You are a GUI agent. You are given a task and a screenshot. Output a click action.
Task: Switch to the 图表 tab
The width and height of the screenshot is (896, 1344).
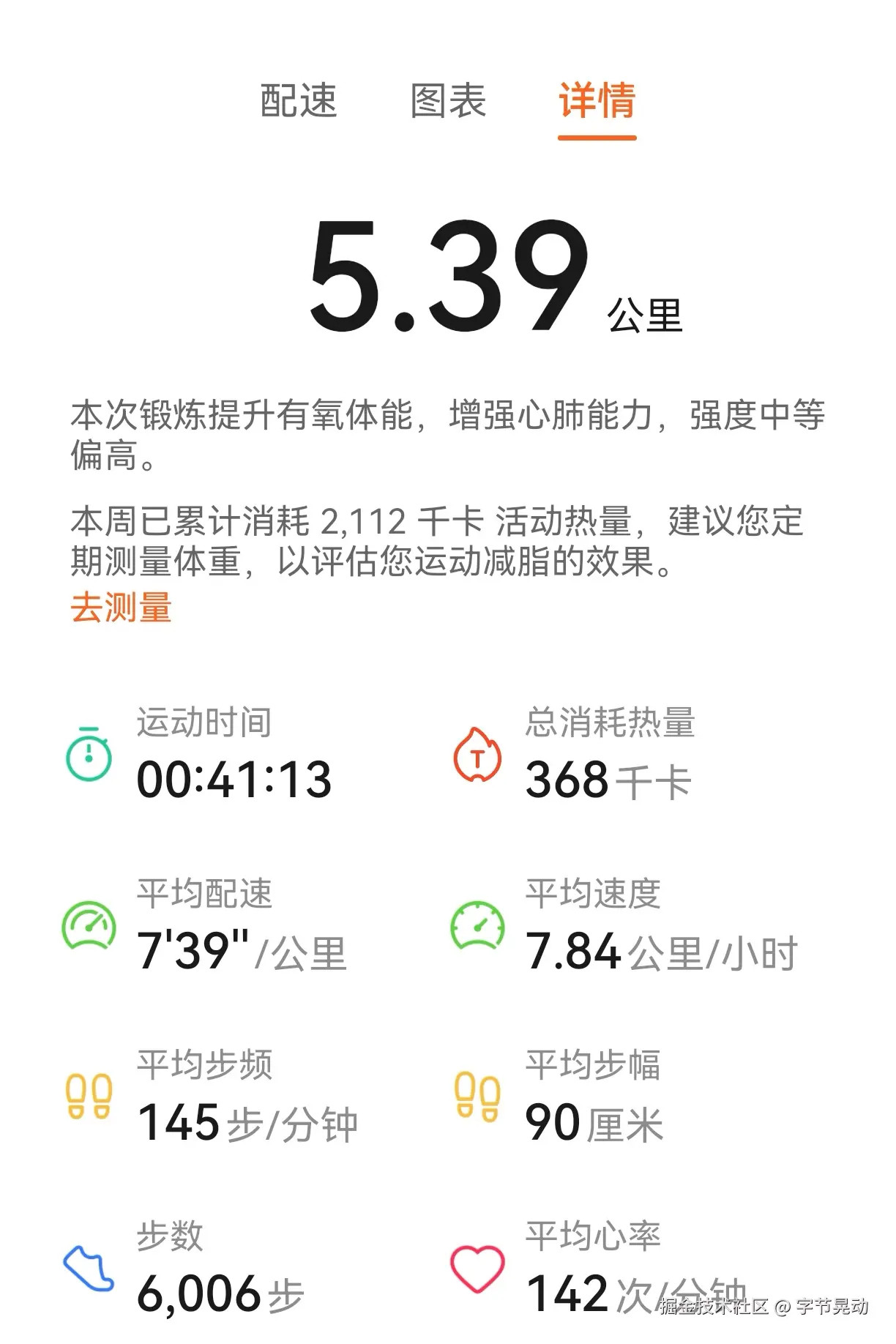point(447,104)
